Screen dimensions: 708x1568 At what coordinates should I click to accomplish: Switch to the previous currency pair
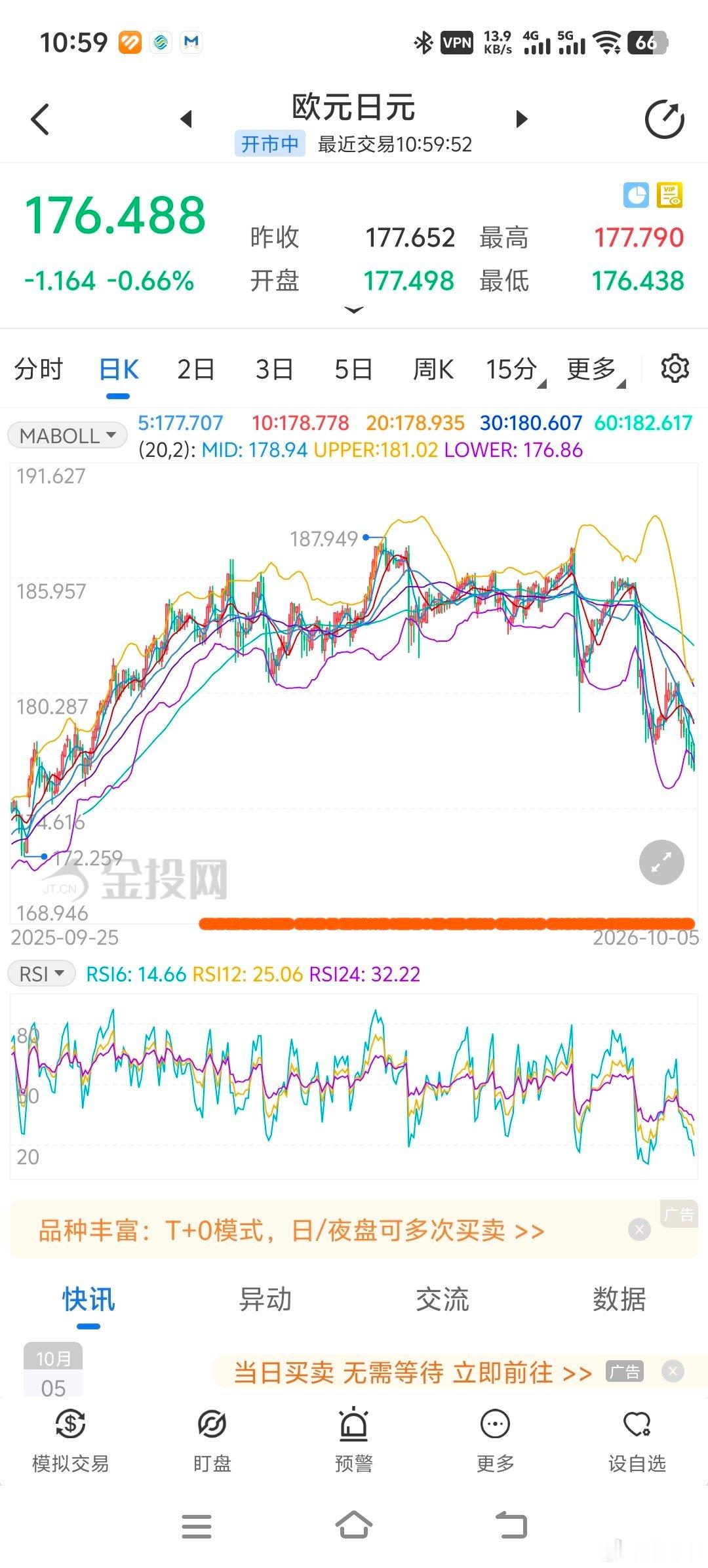pos(186,119)
